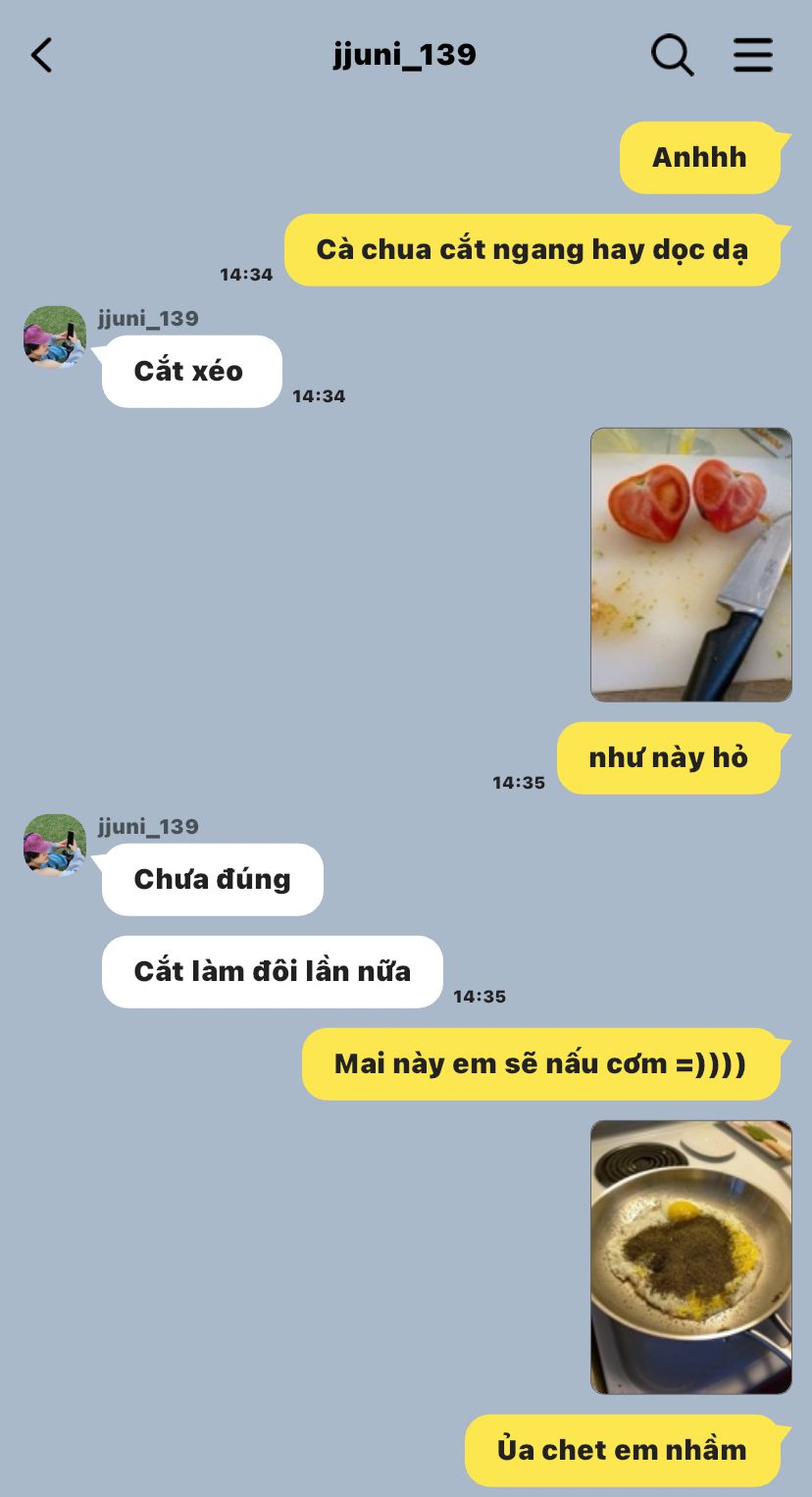Go back from the jjuni_139 chat
The height and width of the screenshot is (1497, 812).
click(x=41, y=56)
